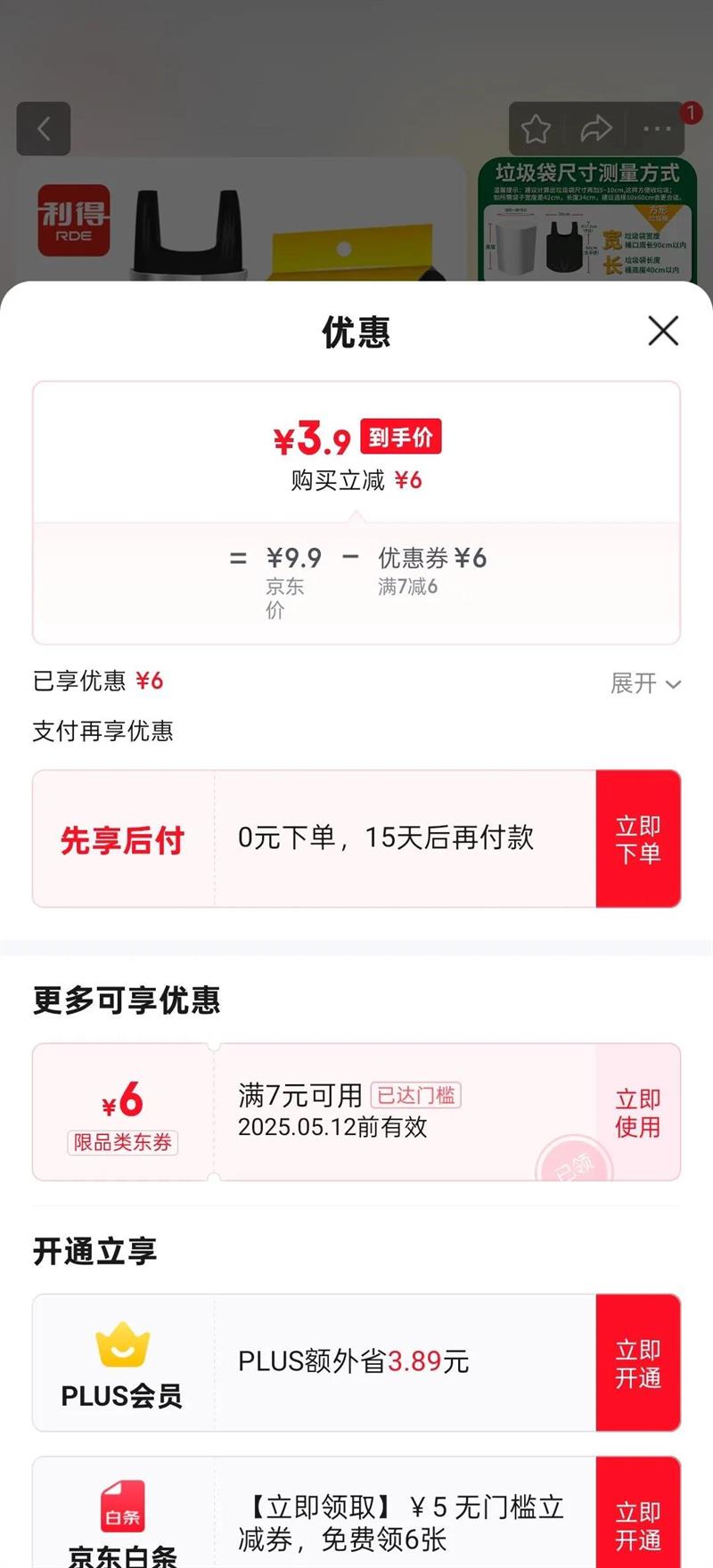Viewport: 713px width, 1568px height.
Task: Expand the 已享优惠 details with 展开
Action: [645, 683]
